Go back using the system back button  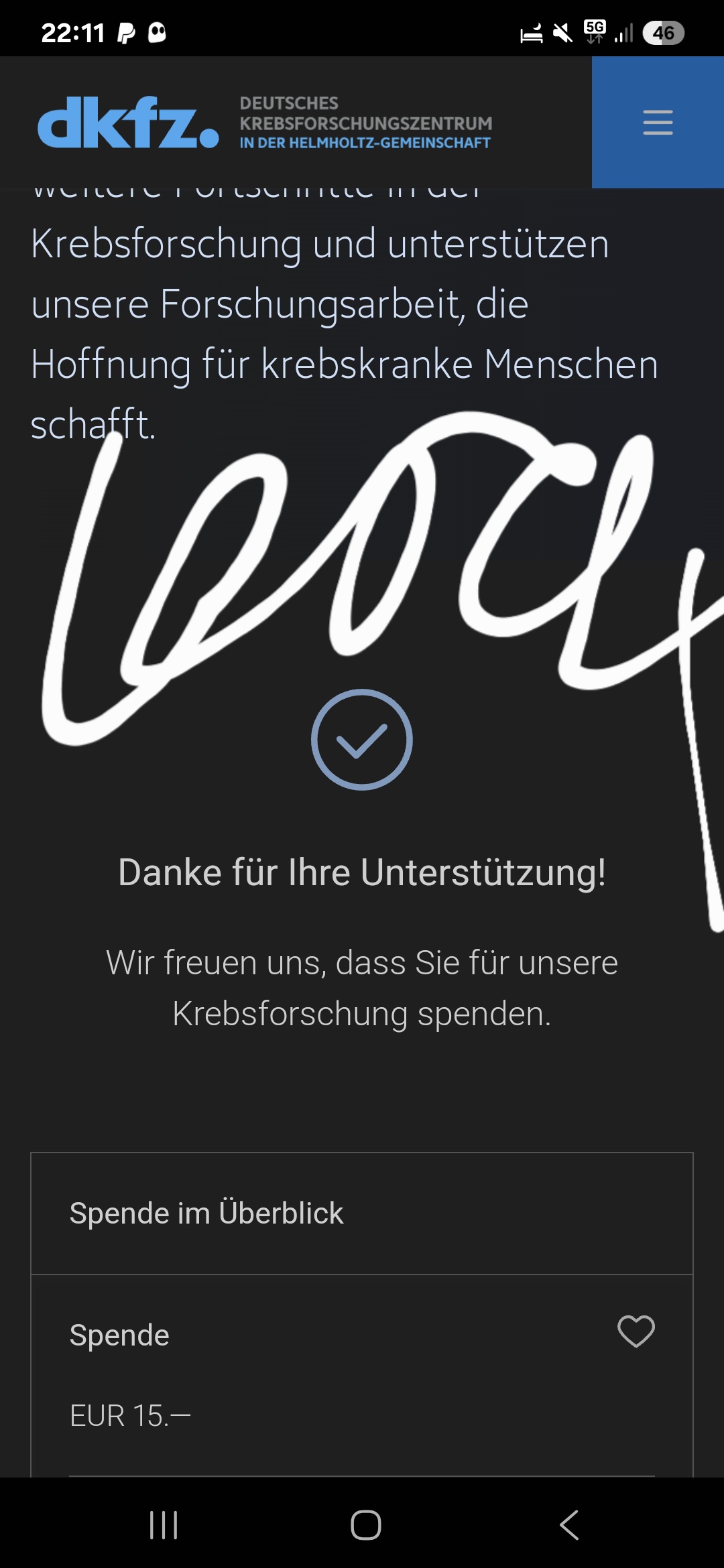[x=569, y=1525]
